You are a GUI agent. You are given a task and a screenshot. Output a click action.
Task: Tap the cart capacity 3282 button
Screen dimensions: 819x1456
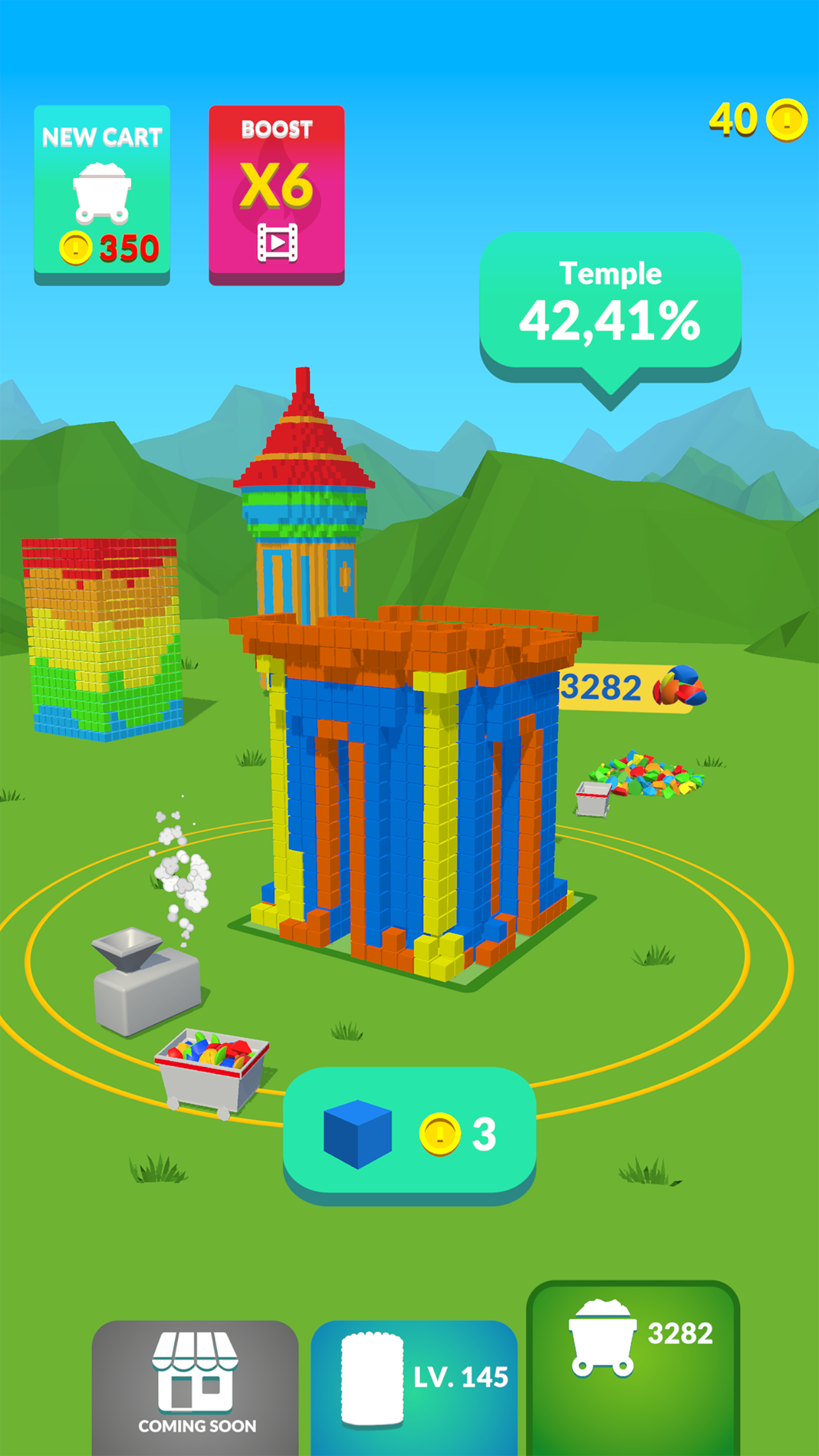(x=633, y=1365)
